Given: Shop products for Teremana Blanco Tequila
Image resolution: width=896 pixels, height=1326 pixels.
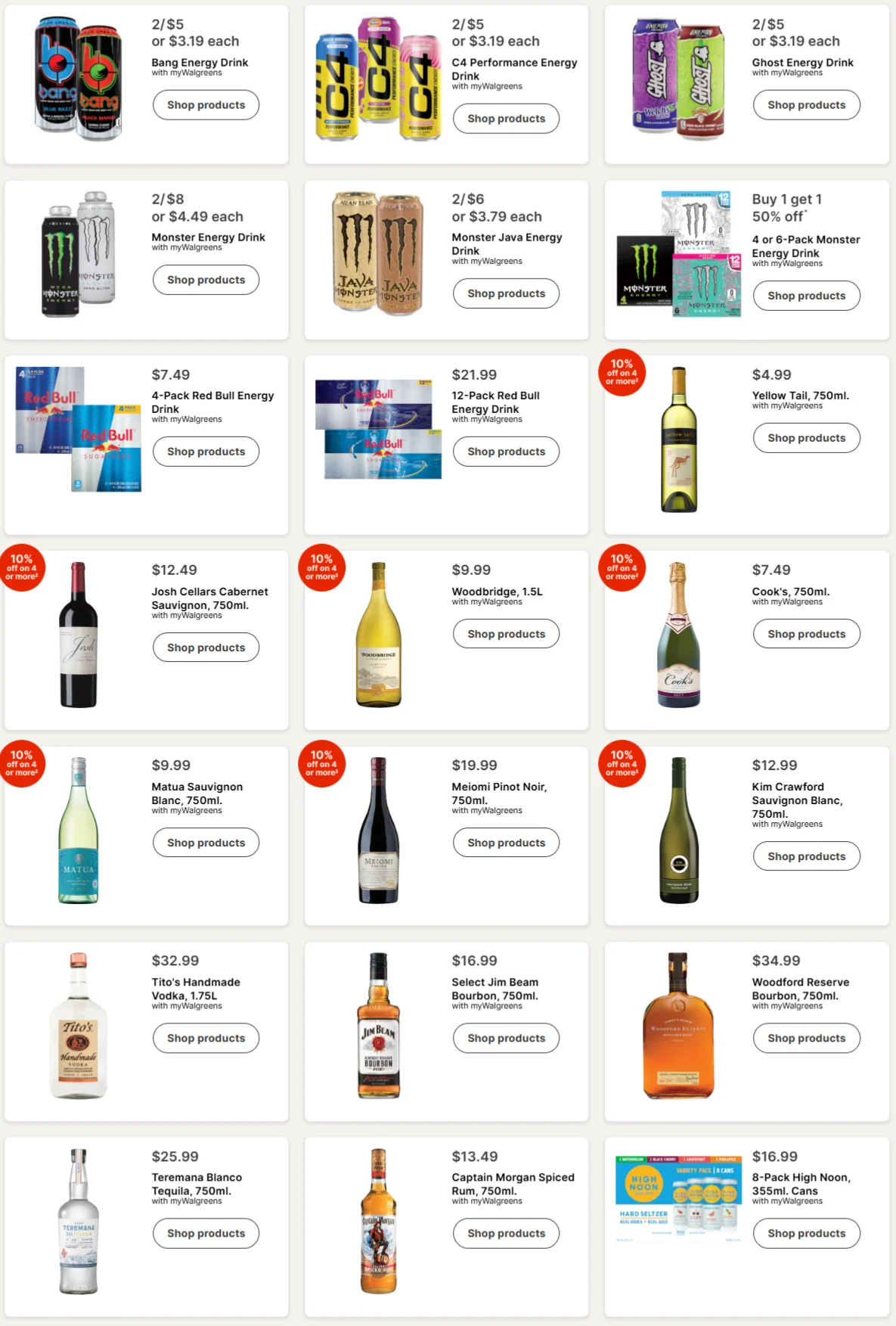Looking at the screenshot, I should point(206,1234).
